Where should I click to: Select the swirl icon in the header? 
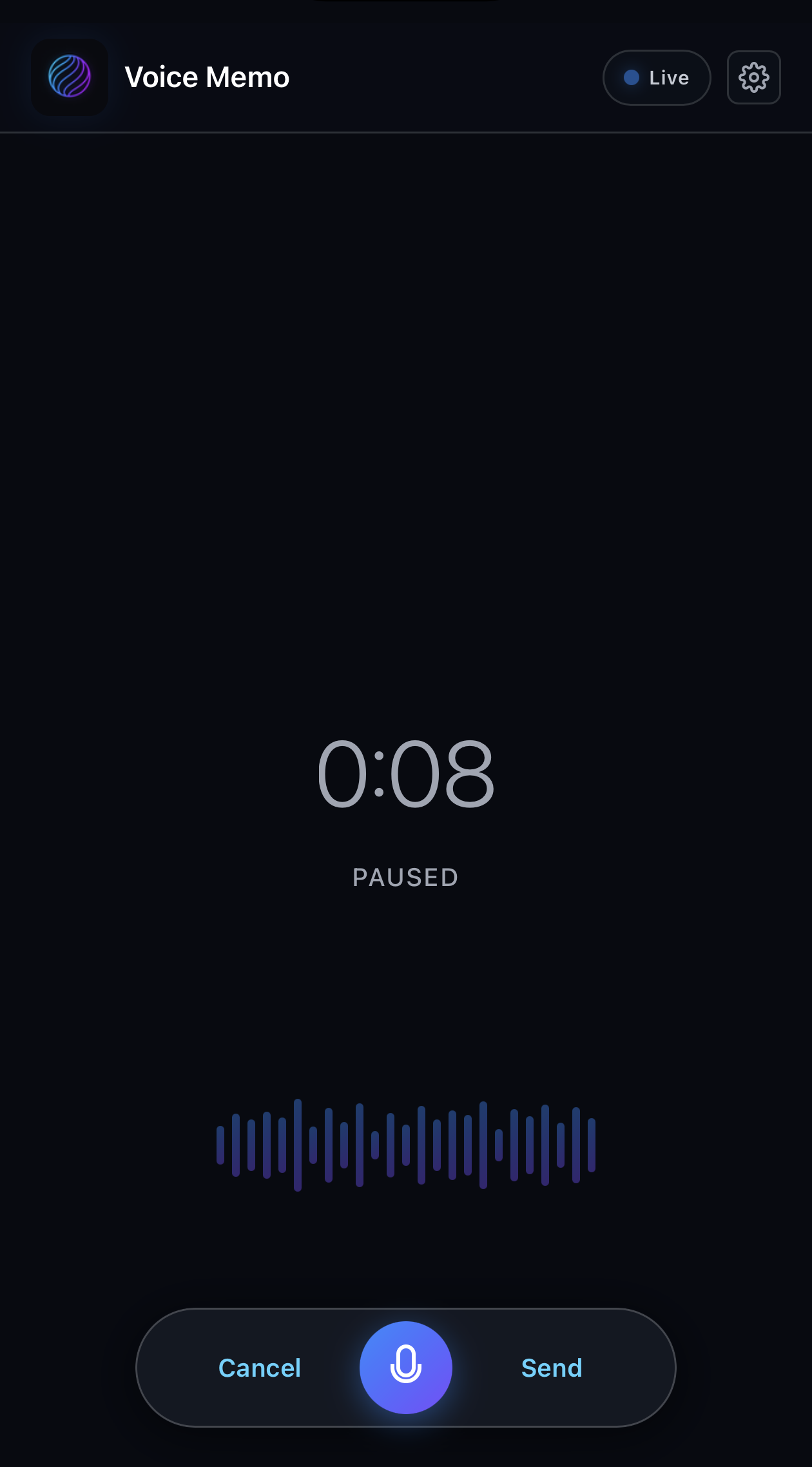[70, 77]
